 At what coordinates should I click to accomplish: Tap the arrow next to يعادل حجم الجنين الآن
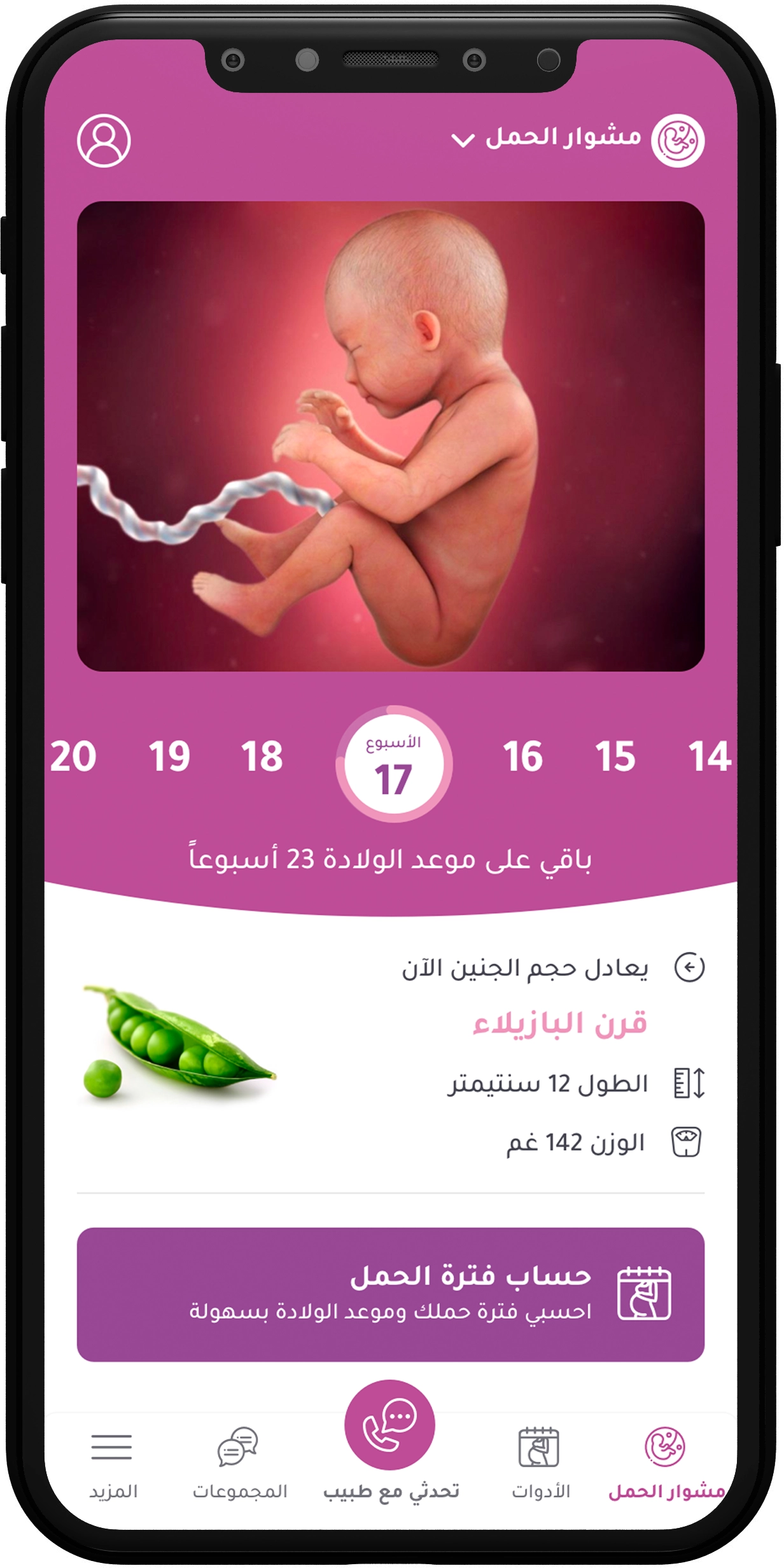[x=689, y=968]
